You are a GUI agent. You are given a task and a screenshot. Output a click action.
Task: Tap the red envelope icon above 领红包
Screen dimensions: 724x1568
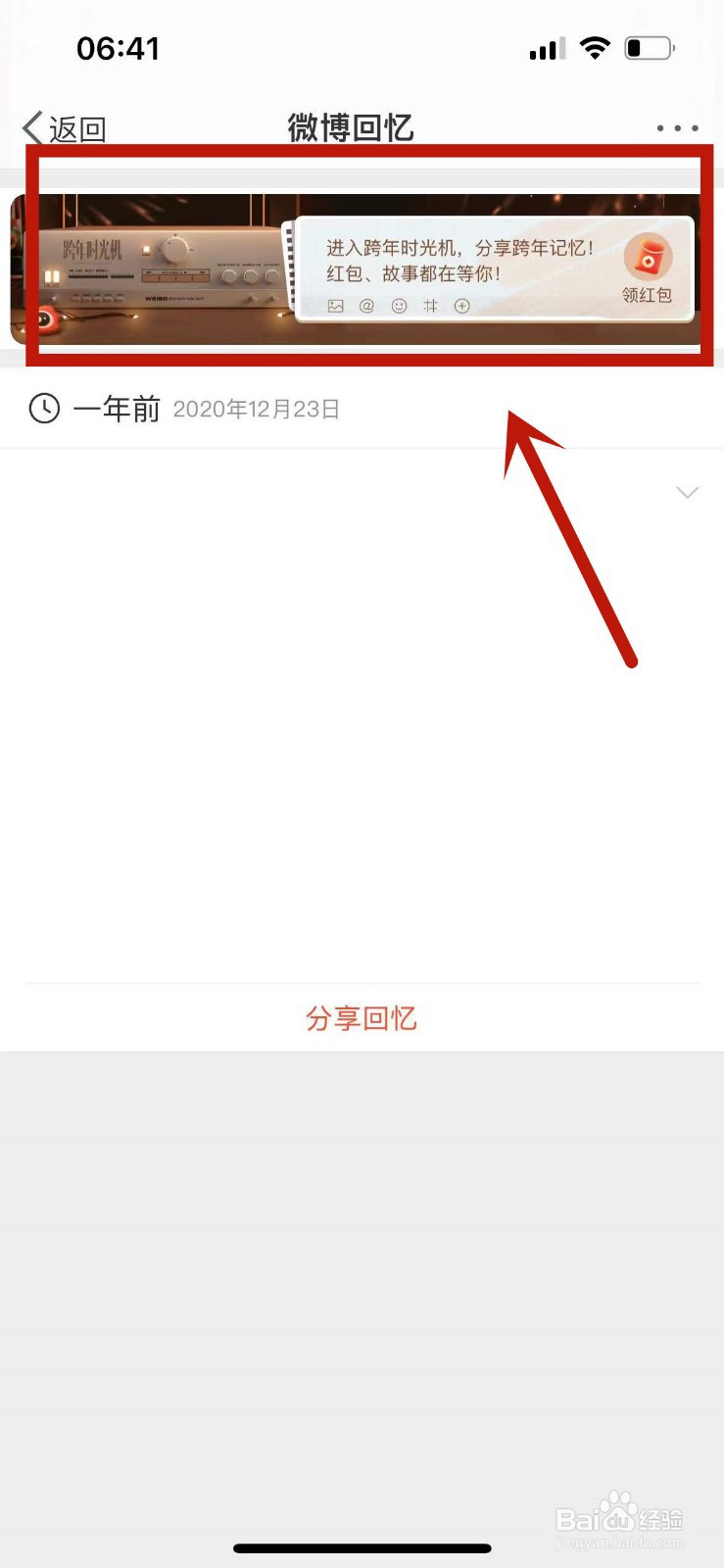(648, 259)
